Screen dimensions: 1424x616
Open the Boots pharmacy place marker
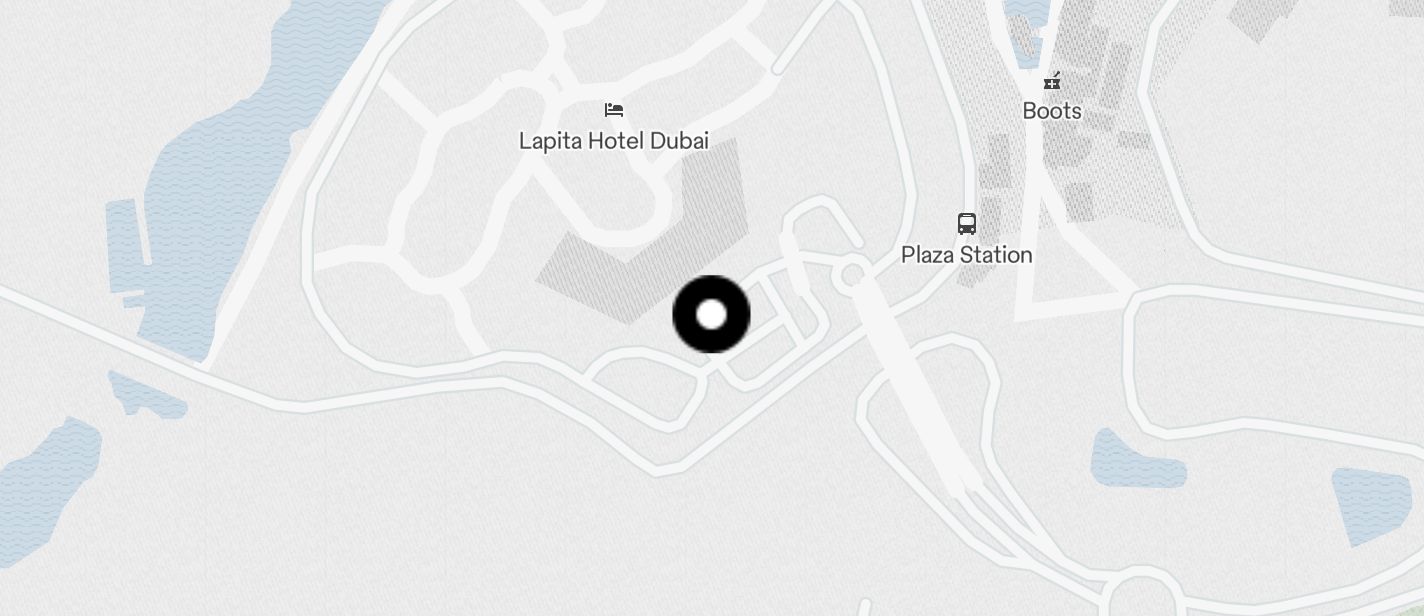point(1052,82)
